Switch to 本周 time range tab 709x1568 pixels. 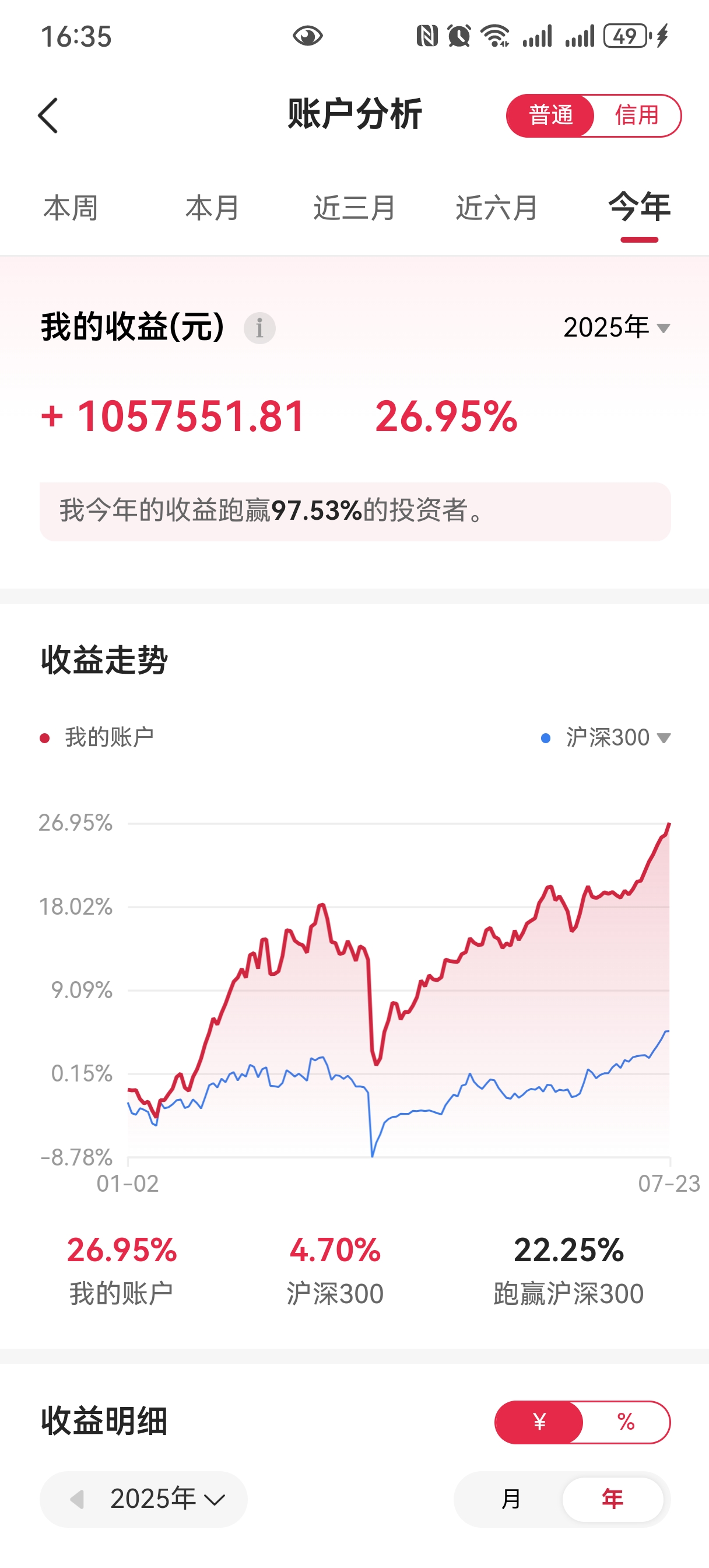(71, 208)
